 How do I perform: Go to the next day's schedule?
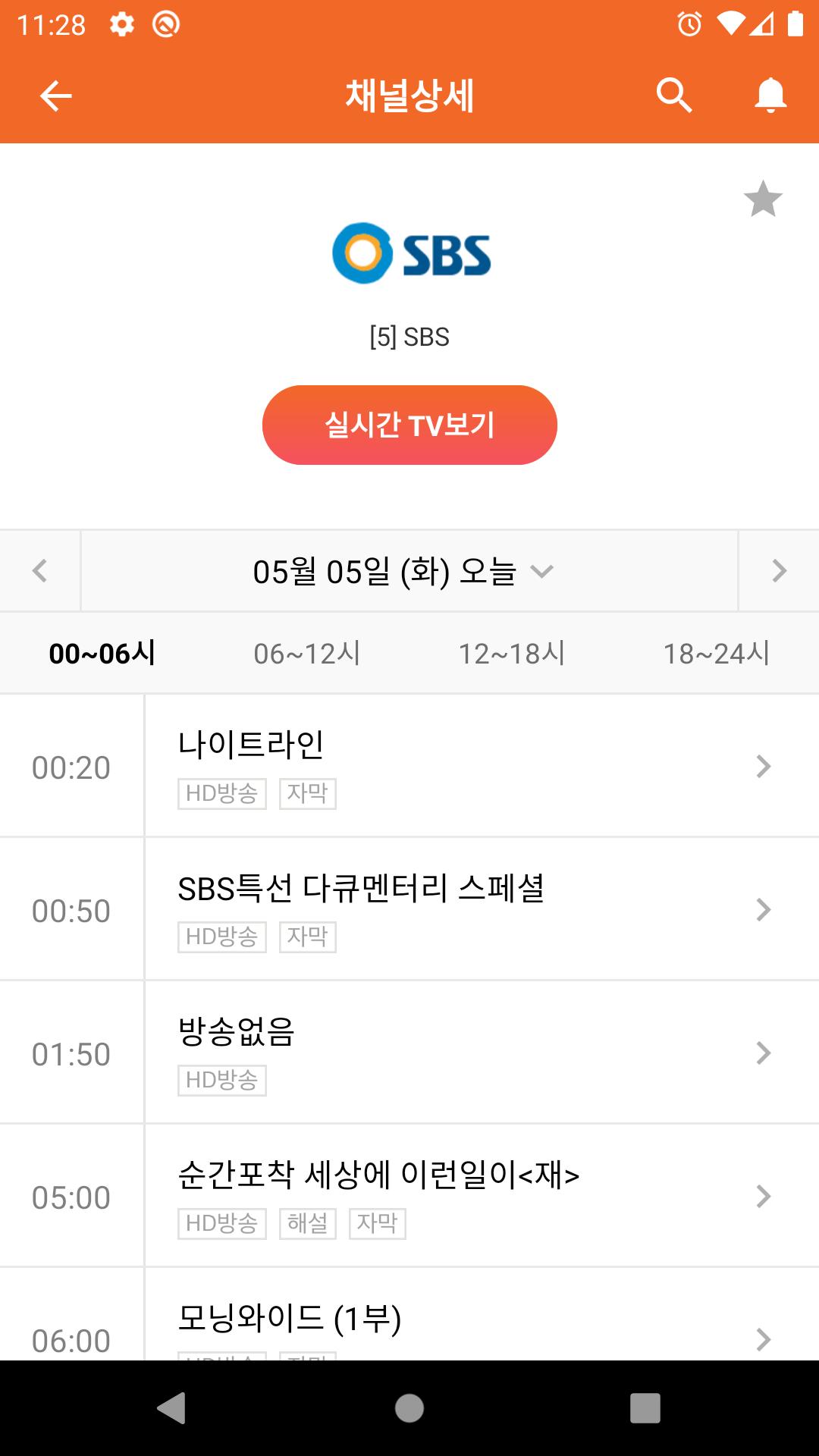point(779,570)
